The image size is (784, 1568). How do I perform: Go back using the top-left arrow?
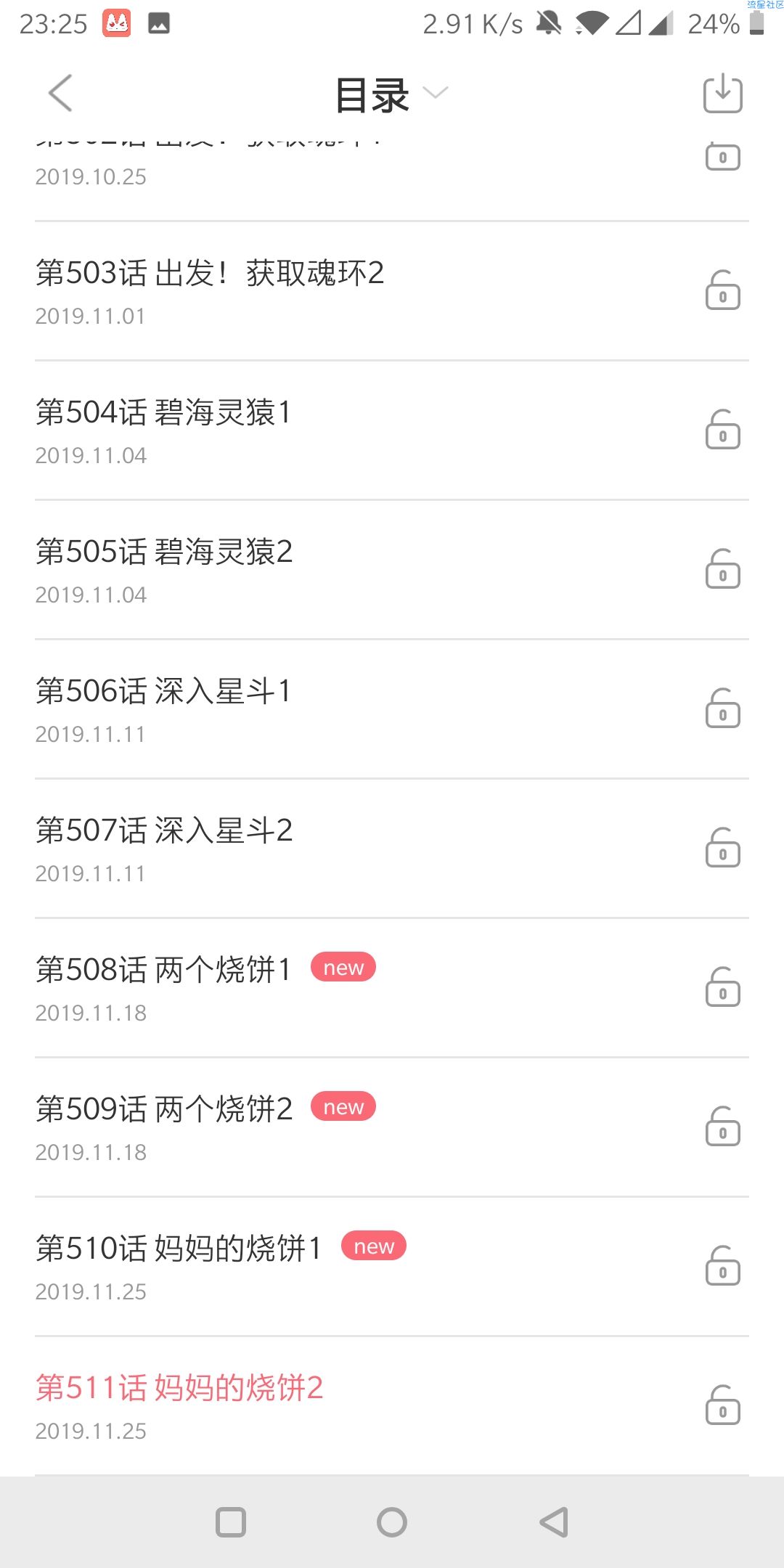tap(60, 93)
